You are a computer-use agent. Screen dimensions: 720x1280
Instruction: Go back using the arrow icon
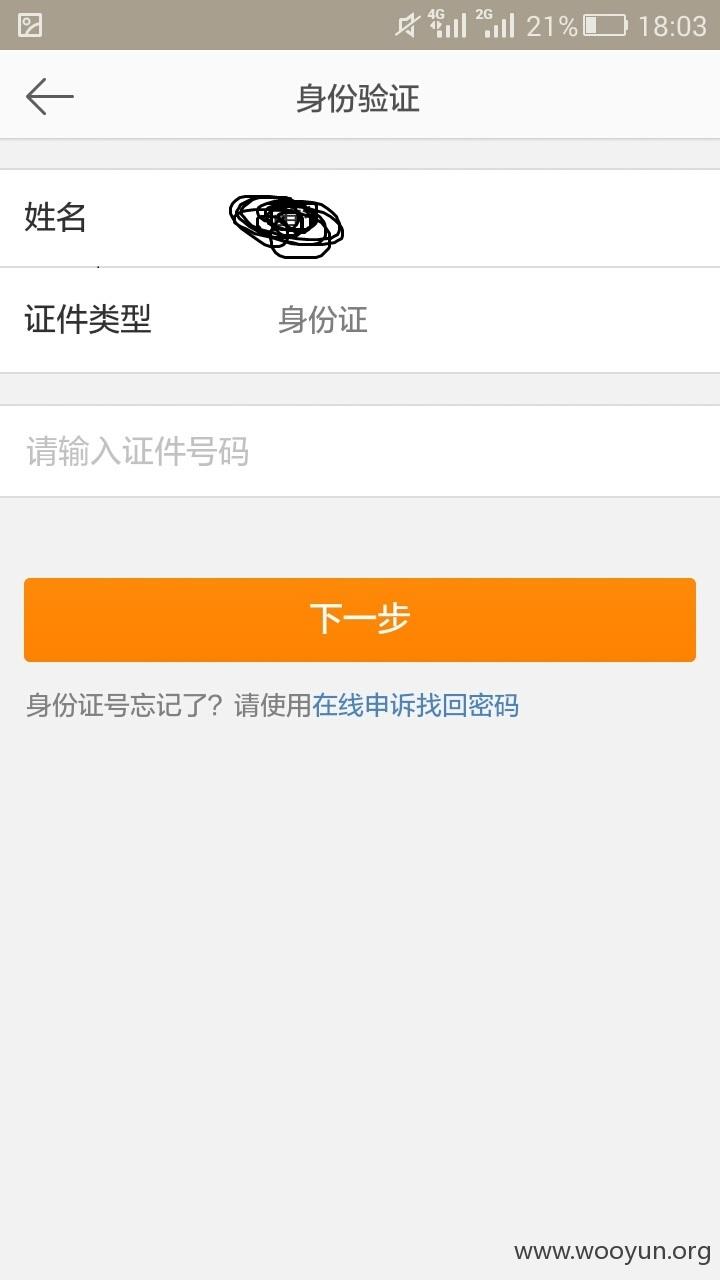[x=49, y=97]
